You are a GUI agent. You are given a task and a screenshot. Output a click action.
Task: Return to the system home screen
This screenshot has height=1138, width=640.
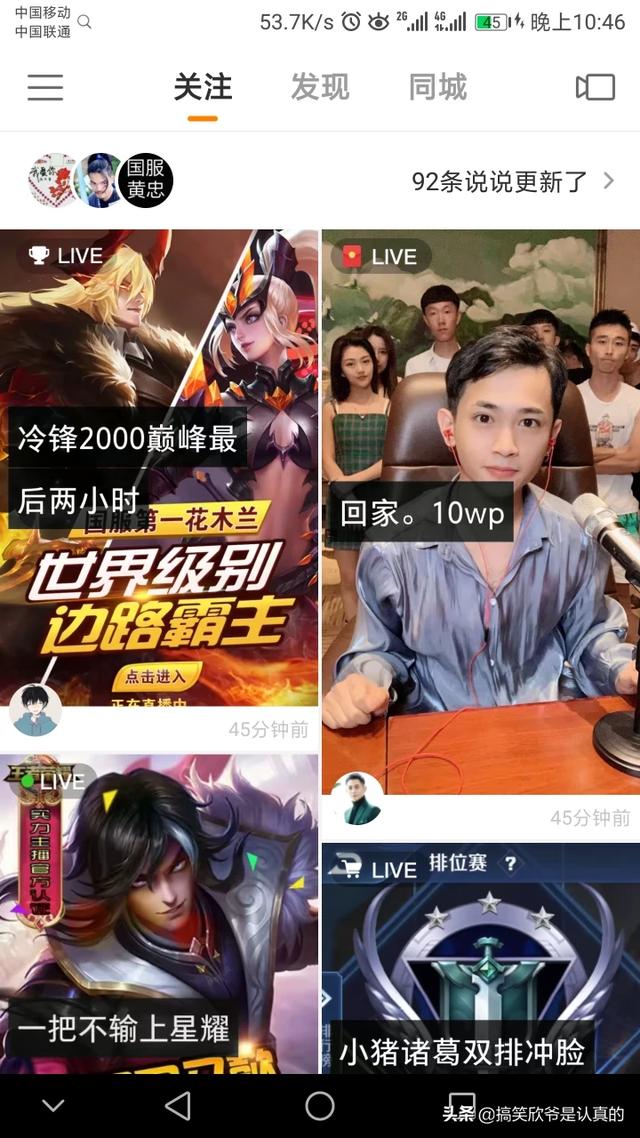pyautogui.click(x=320, y=1105)
